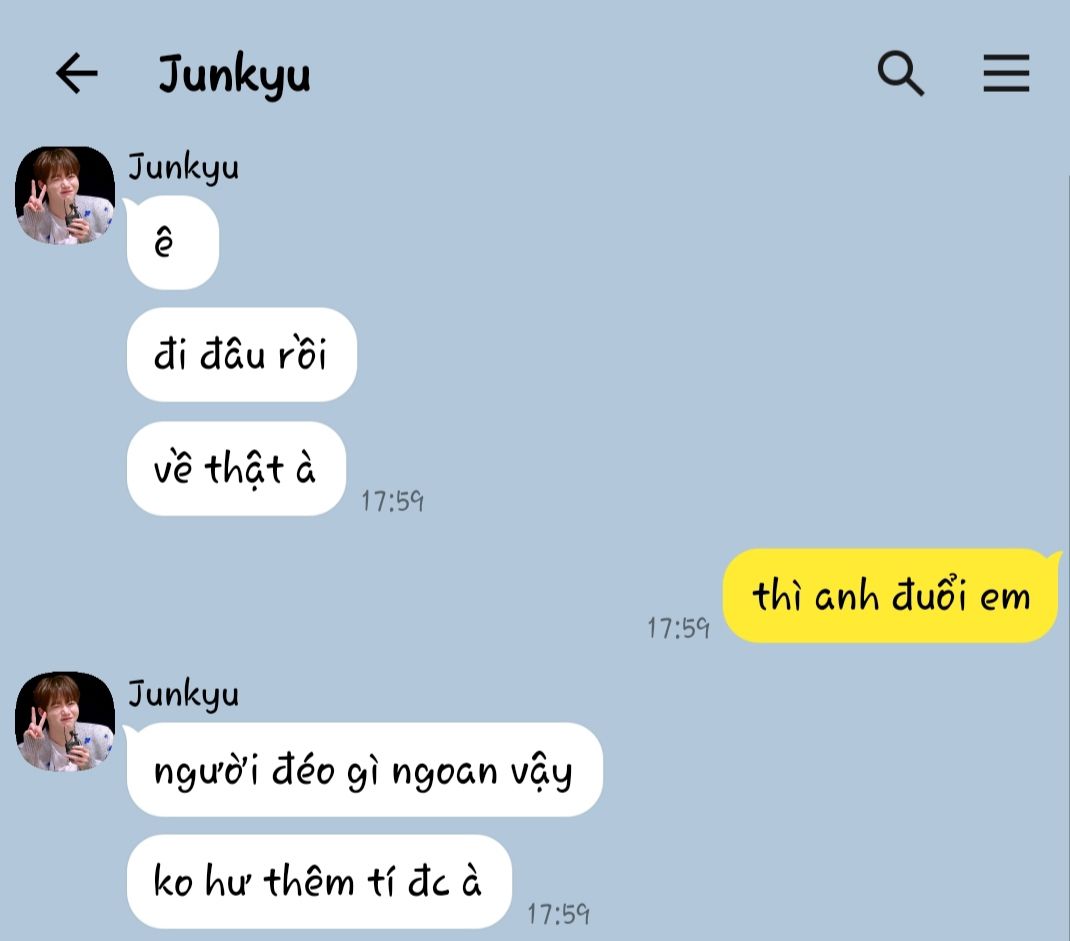Go back from the Junkyu chat
Image resolution: width=1070 pixels, height=941 pixels.
point(76,74)
